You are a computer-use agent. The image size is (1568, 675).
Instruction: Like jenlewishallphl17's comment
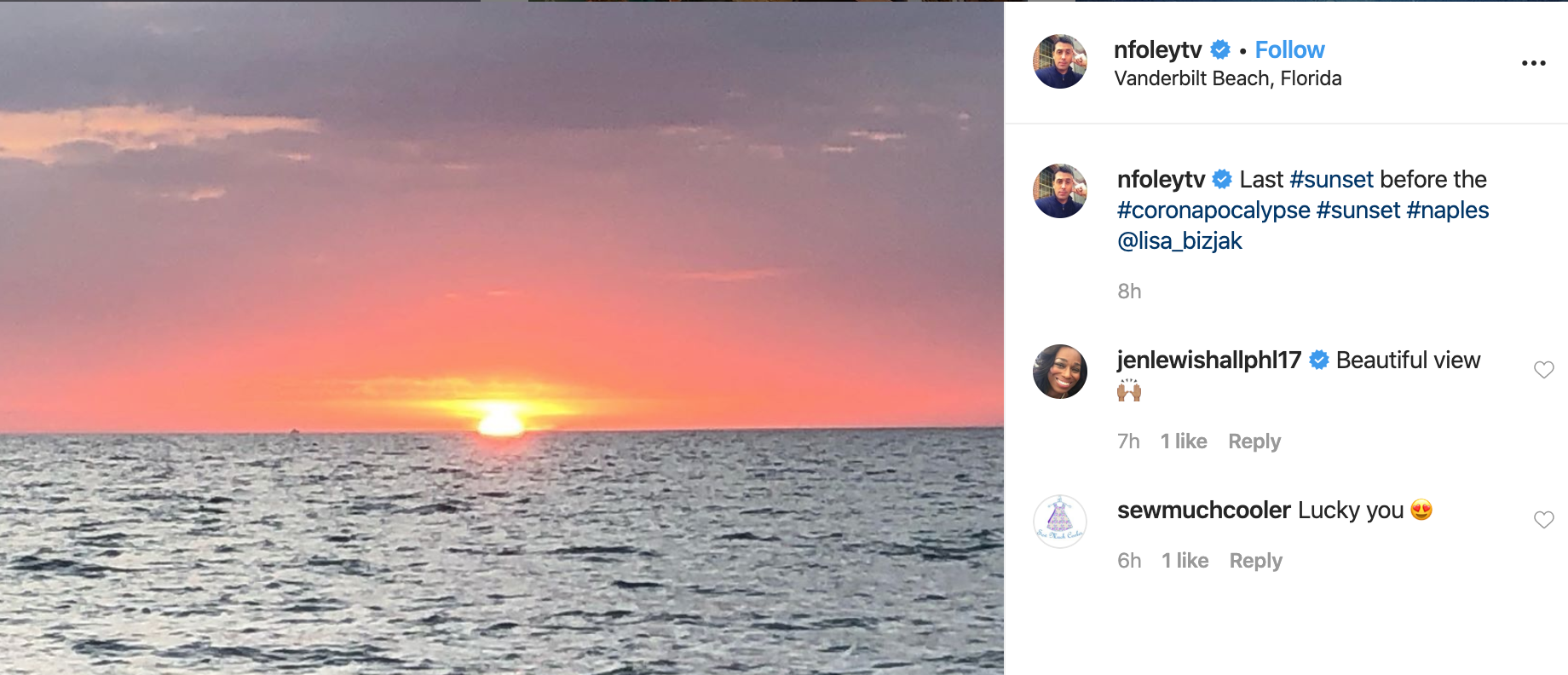1544,370
